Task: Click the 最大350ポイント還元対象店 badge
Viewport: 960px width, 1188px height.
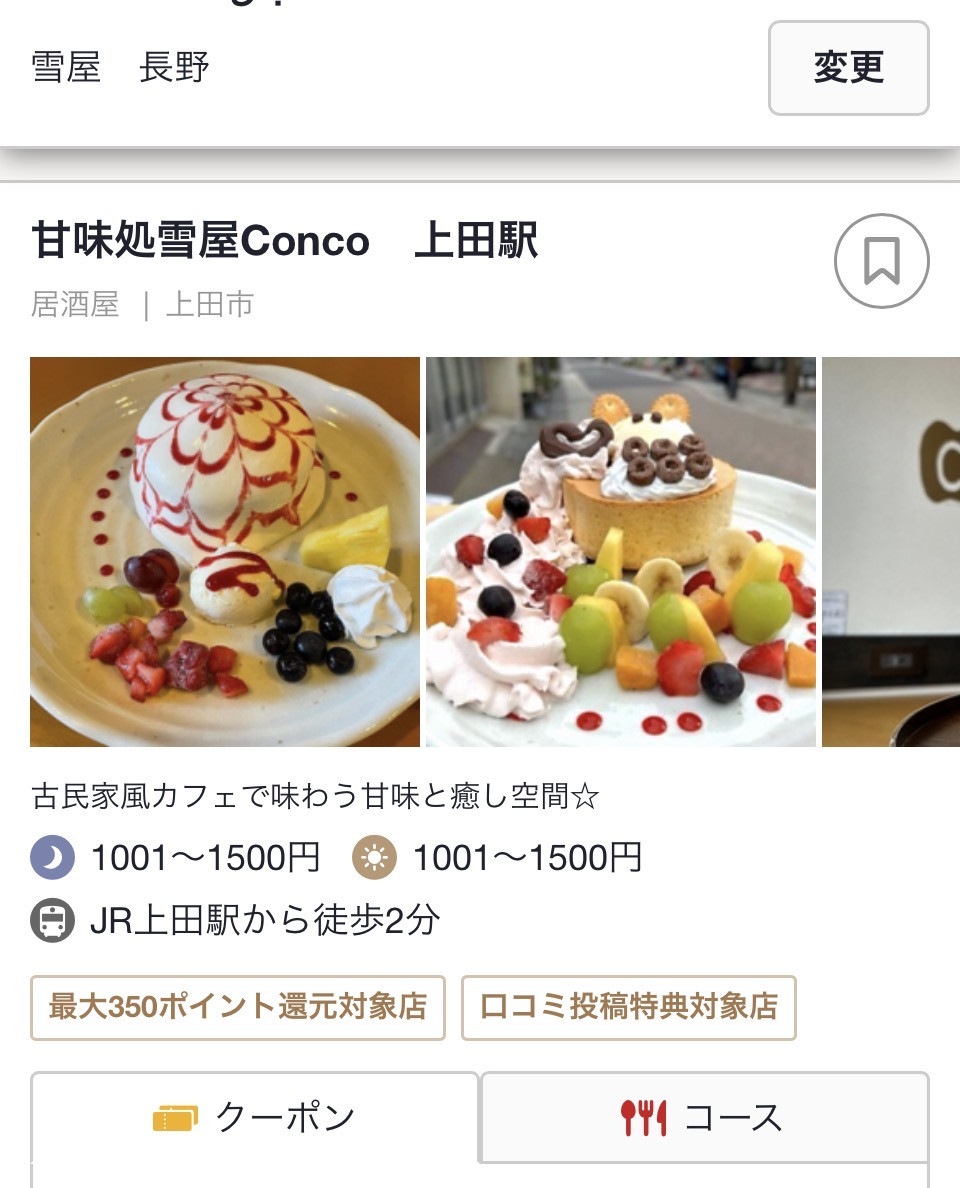Action: (x=240, y=1008)
